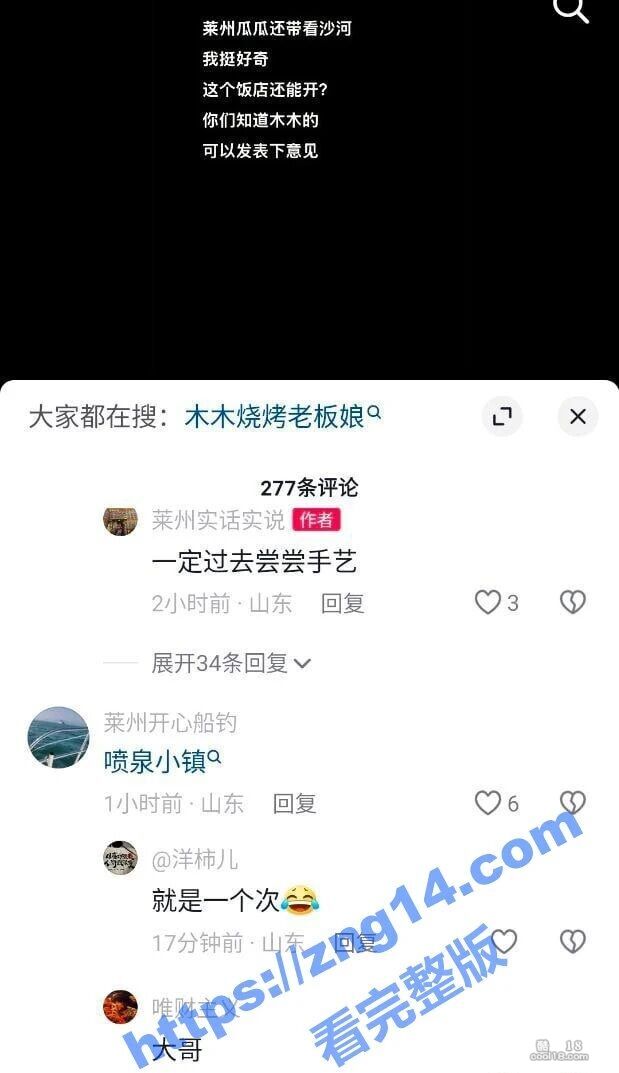Reply to 莱州开心船钓's comment
Screen dimensions: 619x1073
[294, 803]
